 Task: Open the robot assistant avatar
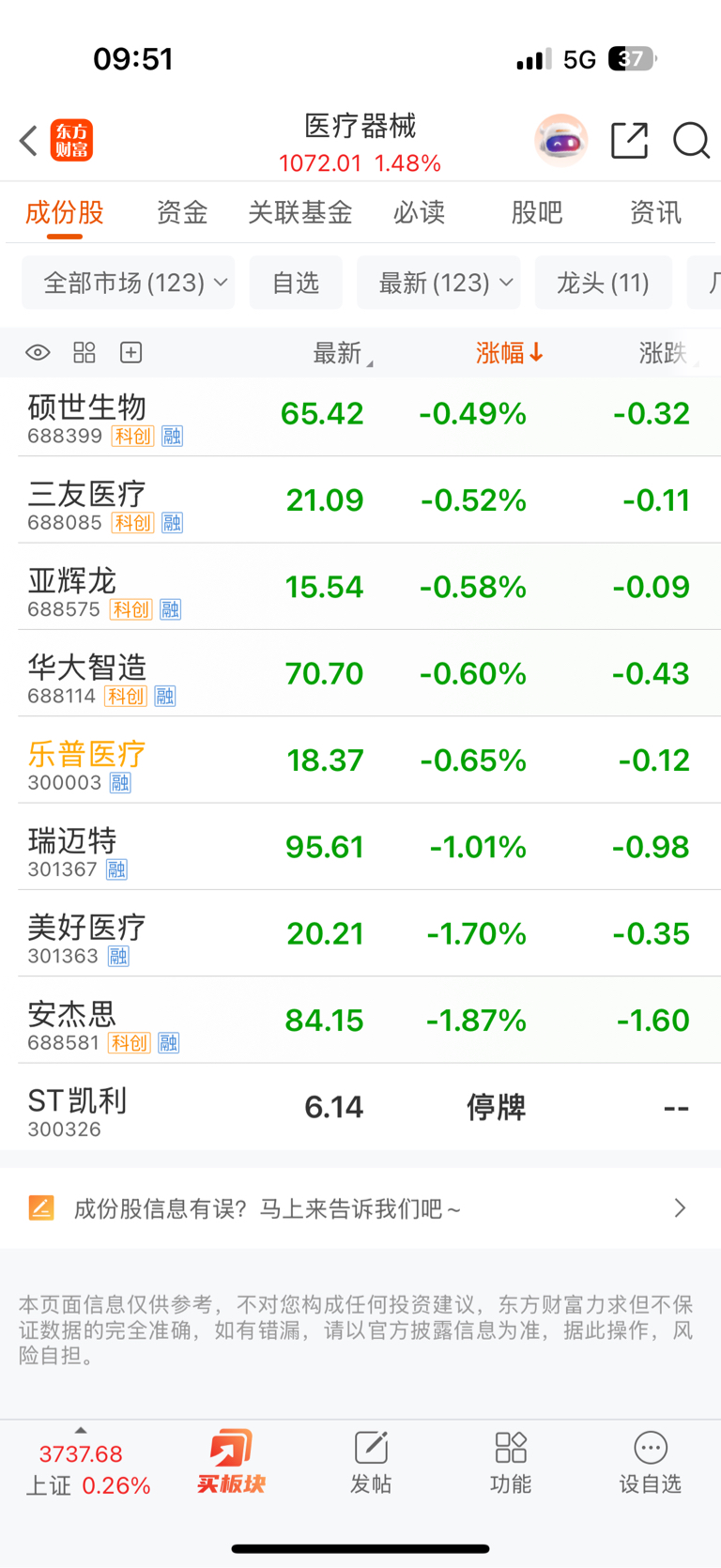click(560, 140)
